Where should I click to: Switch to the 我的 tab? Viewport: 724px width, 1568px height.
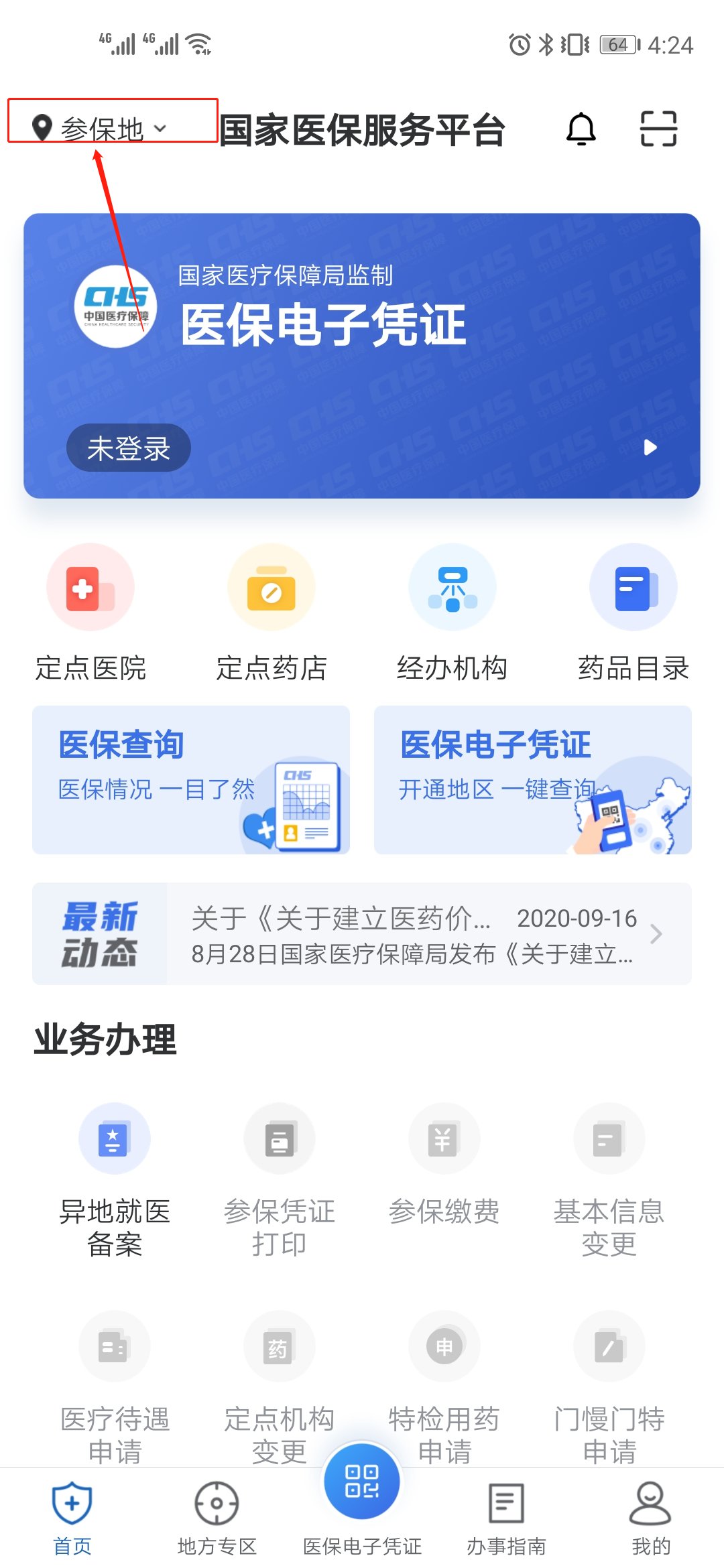coord(650,1517)
